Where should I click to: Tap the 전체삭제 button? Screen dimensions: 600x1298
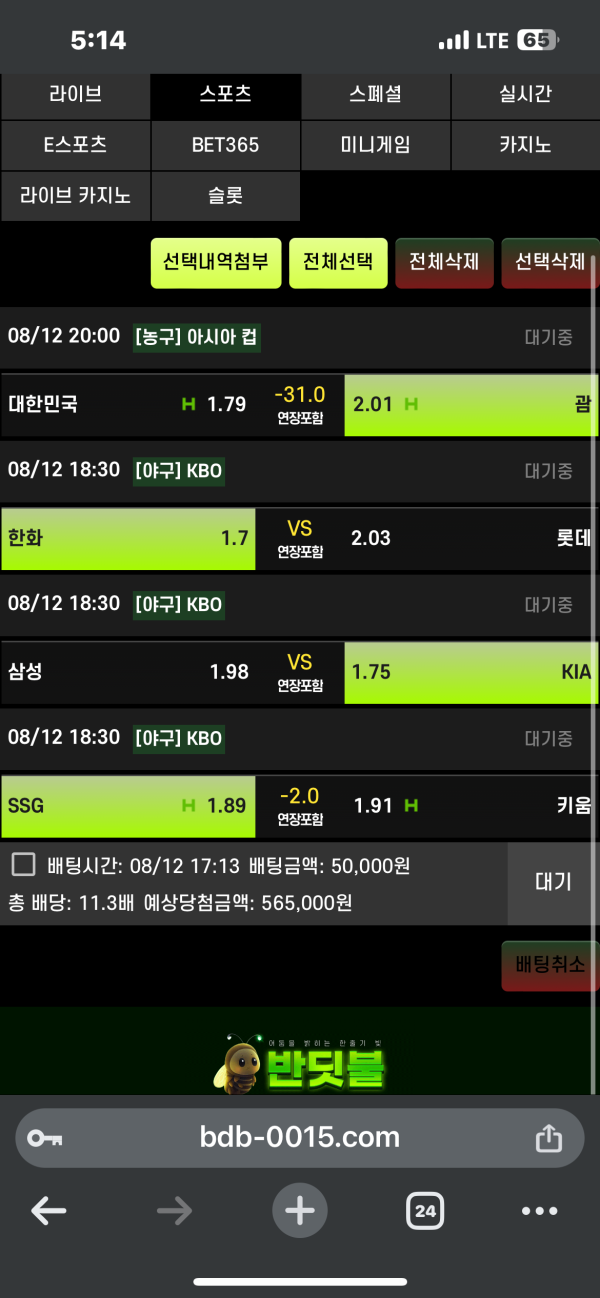point(444,263)
